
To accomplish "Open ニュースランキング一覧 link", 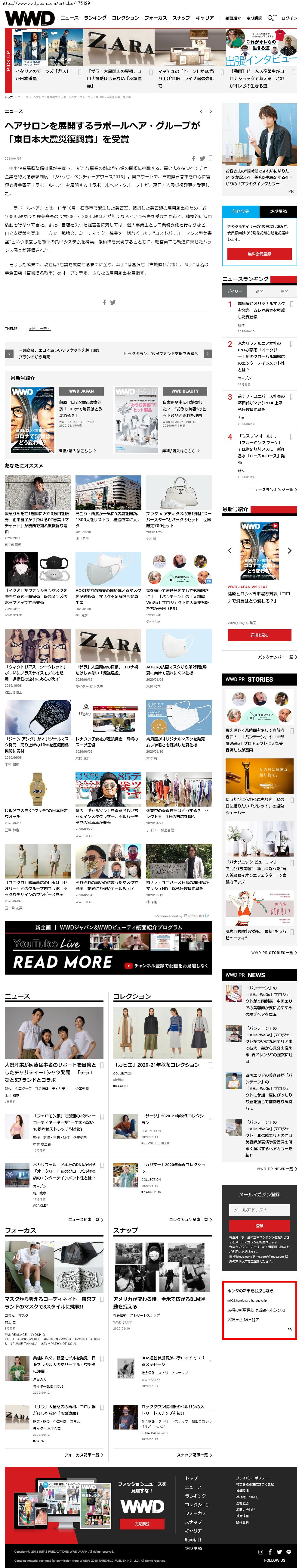I will [x=273, y=489].
